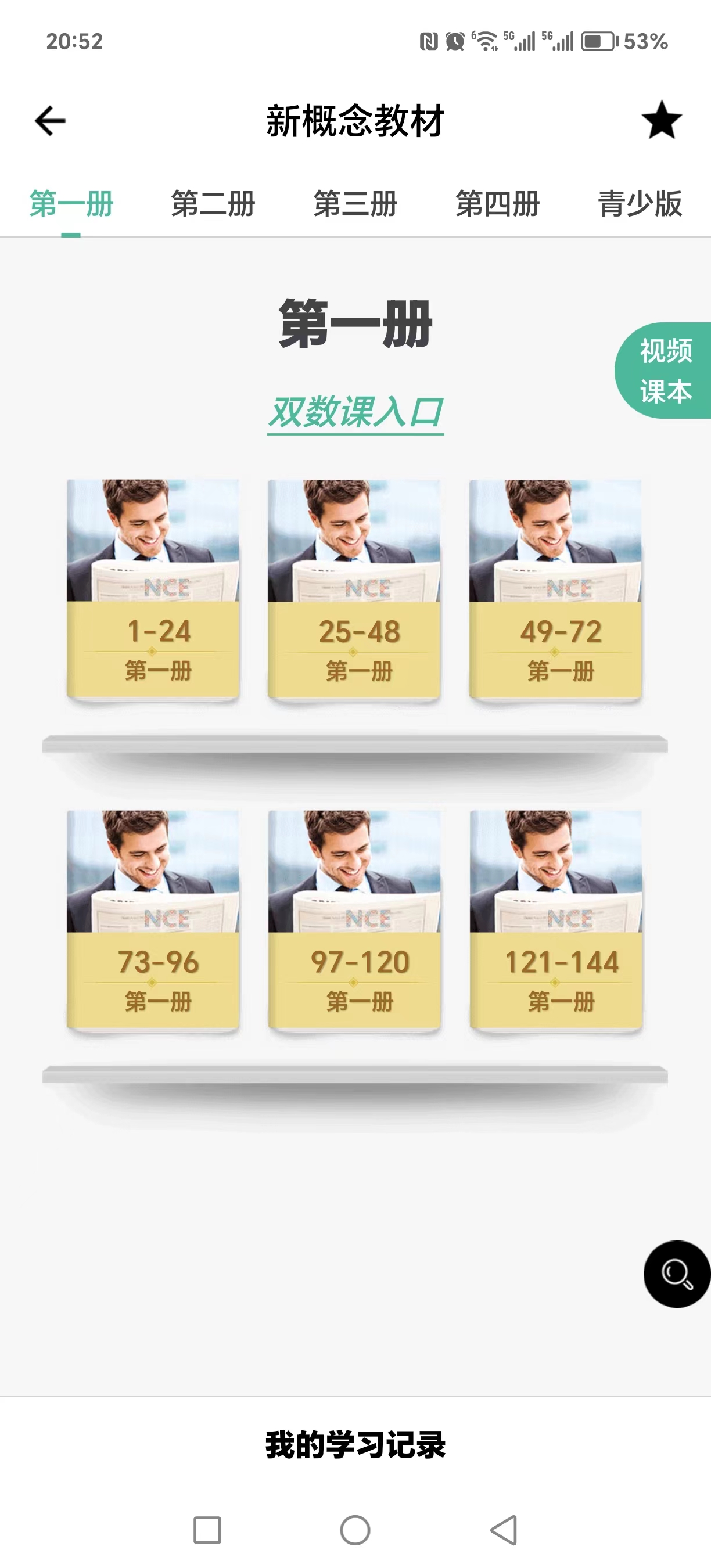Open 我的学习记录 at the bottom

(x=355, y=1444)
